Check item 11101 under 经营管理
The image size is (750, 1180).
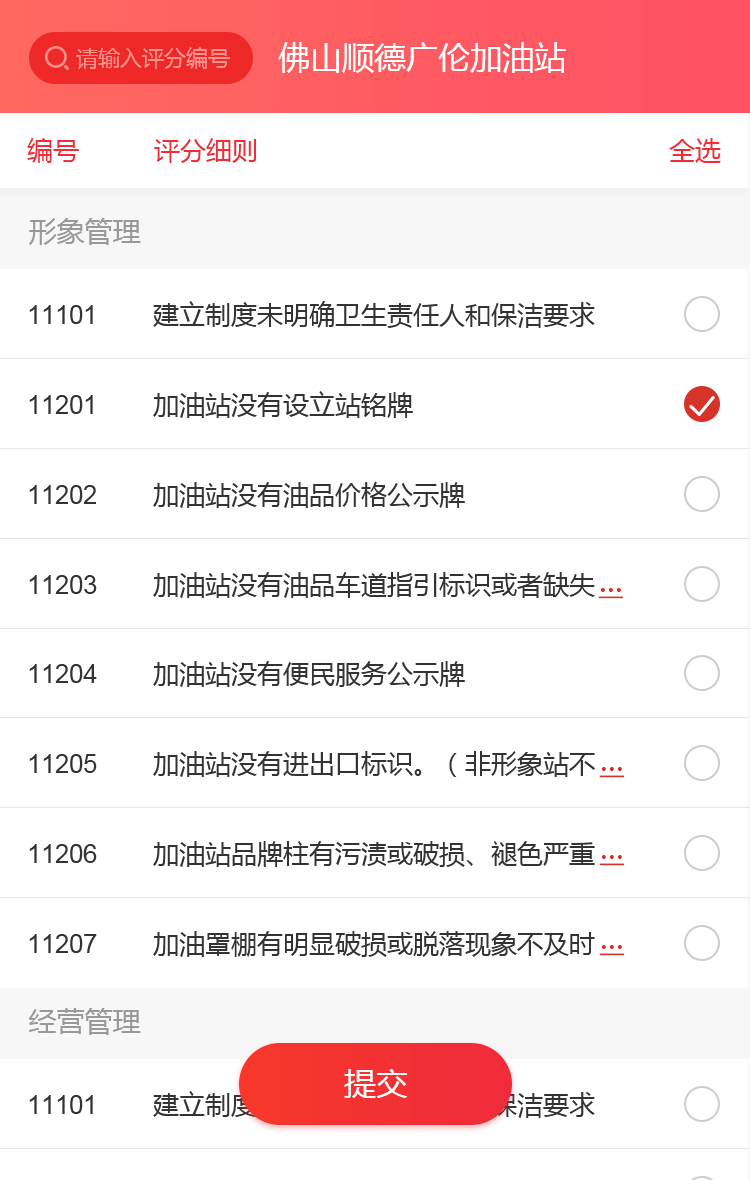(x=701, y=1104)
